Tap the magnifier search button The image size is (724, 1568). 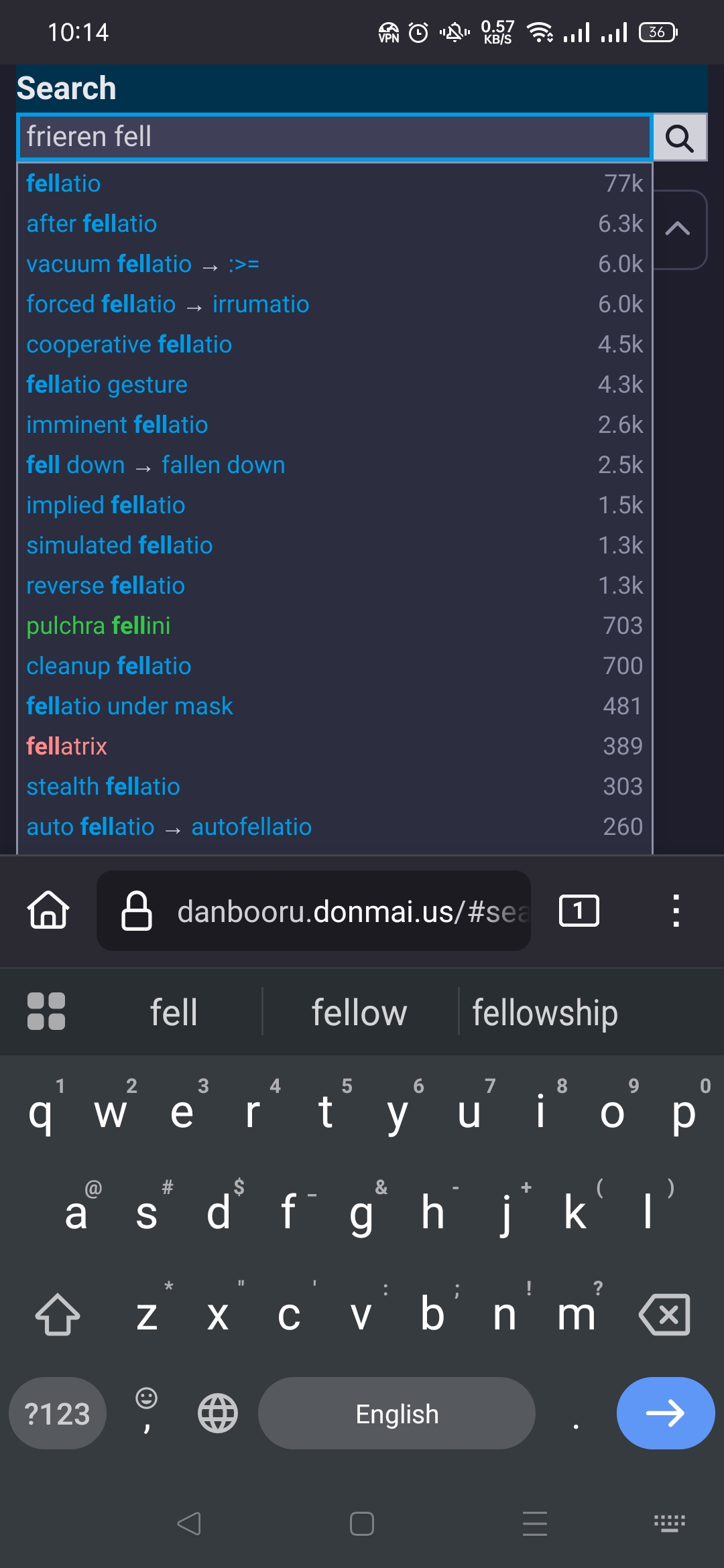(x=679, y=138)
